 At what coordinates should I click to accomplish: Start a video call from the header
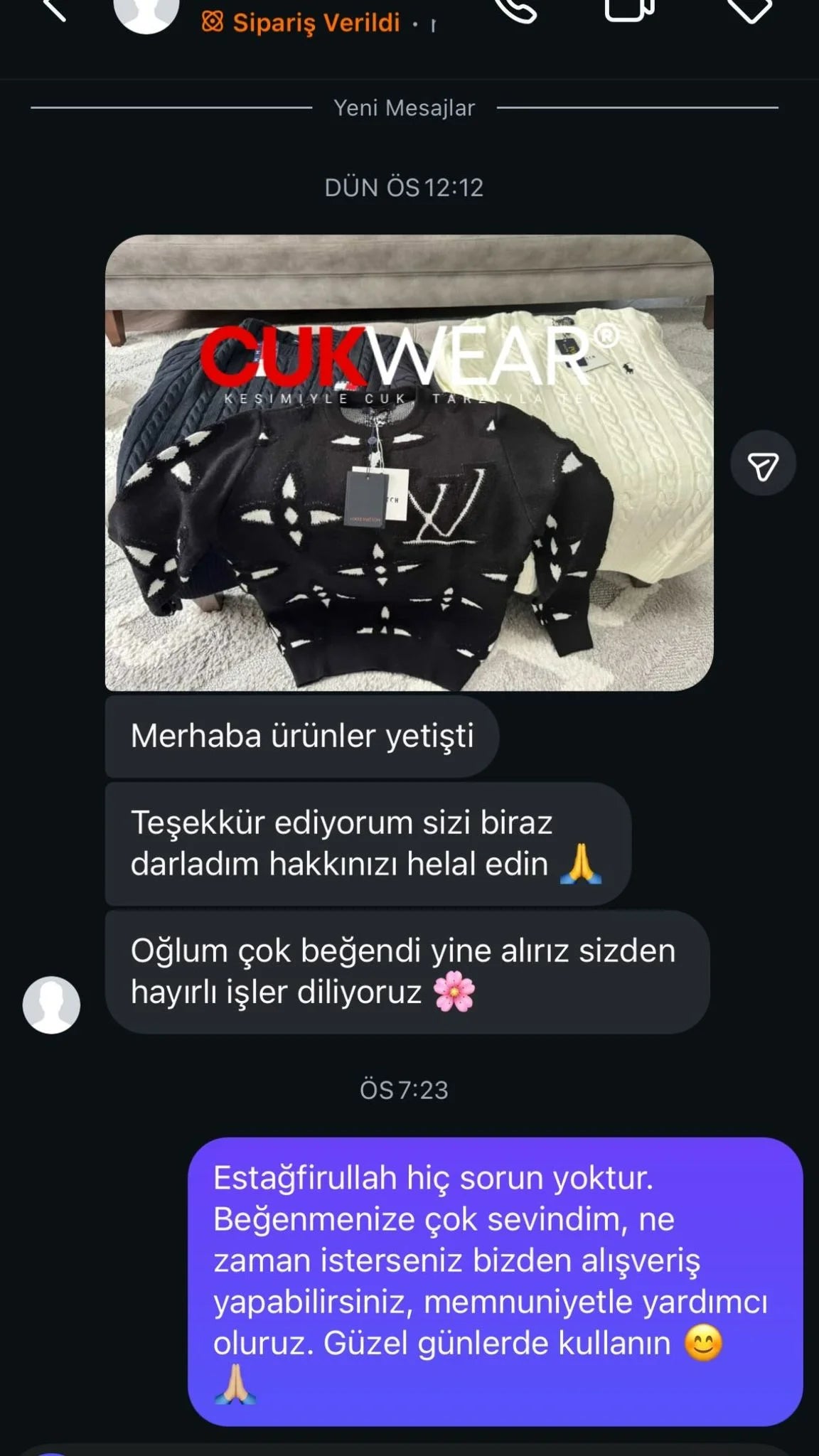[x=630, y=10]
